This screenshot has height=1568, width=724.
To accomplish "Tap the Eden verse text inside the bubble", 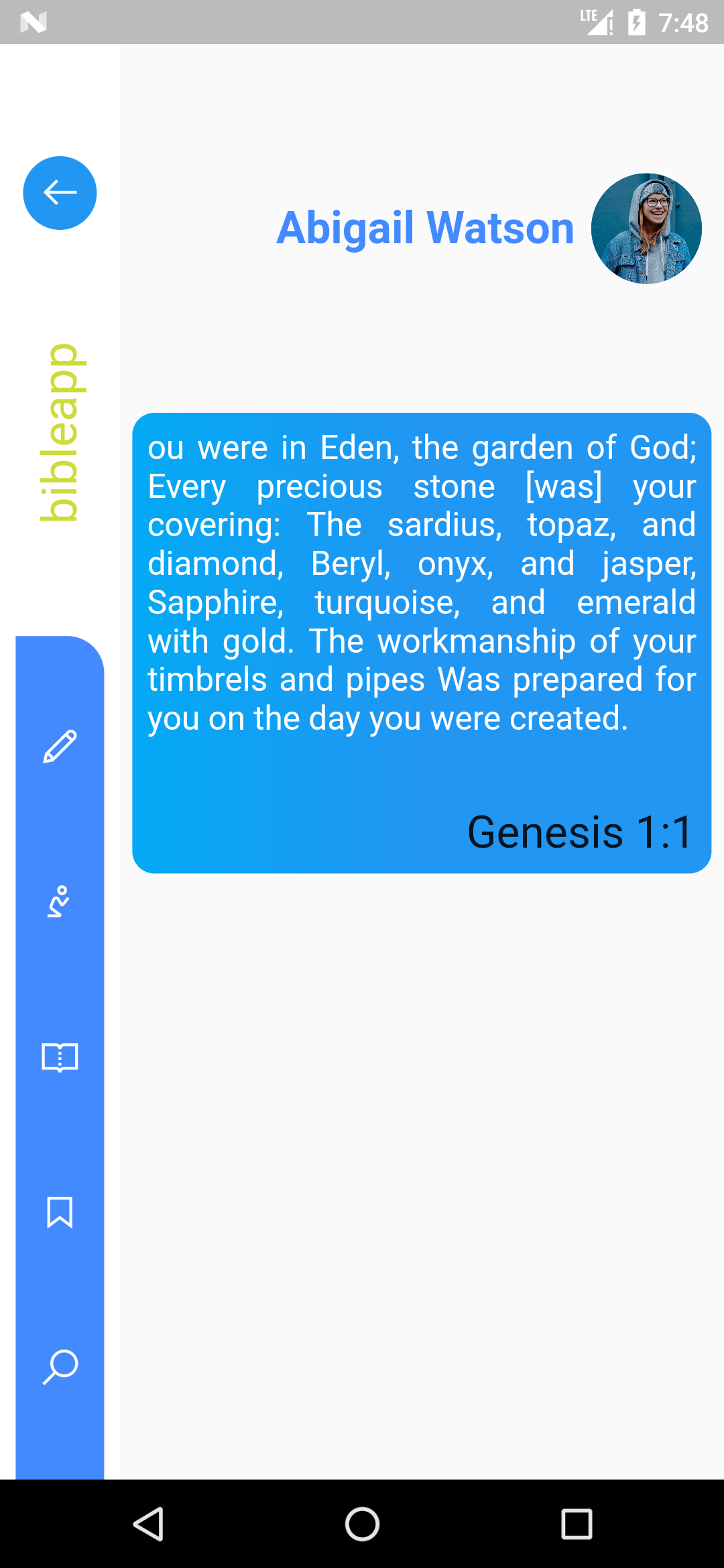I will tap(421, 582).
